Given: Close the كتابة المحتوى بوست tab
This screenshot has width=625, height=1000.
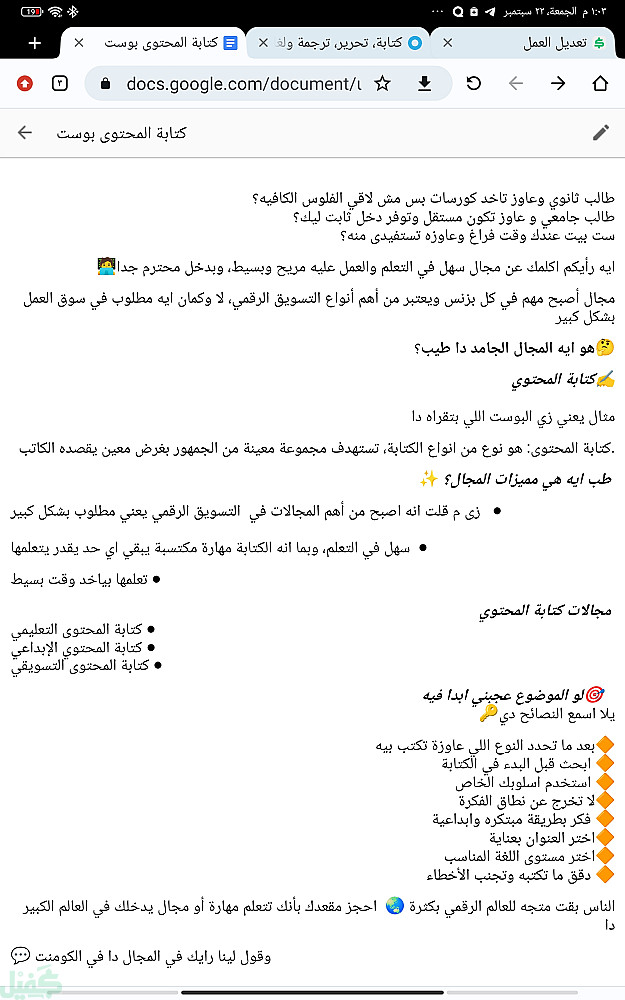Looking at the screenshot, I should pos(79,43).
